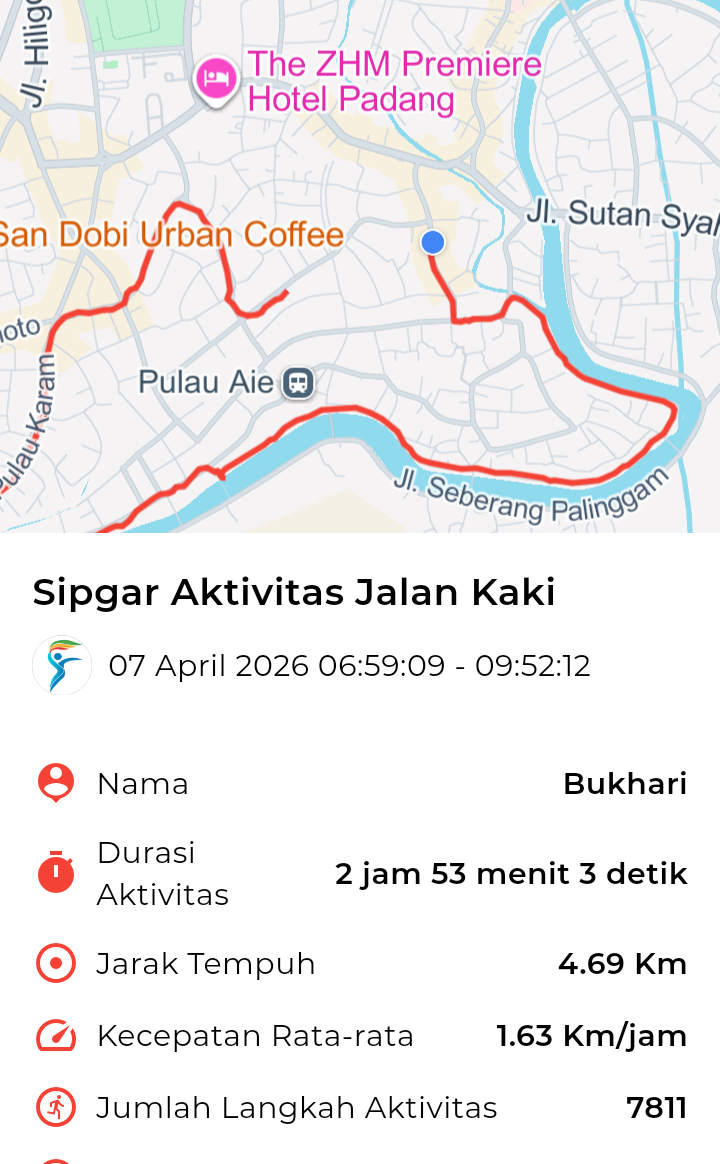The image size is (720, 1164).
Task: Open San Dobi Urban Coffee place label
Action: tap(172, 235)
